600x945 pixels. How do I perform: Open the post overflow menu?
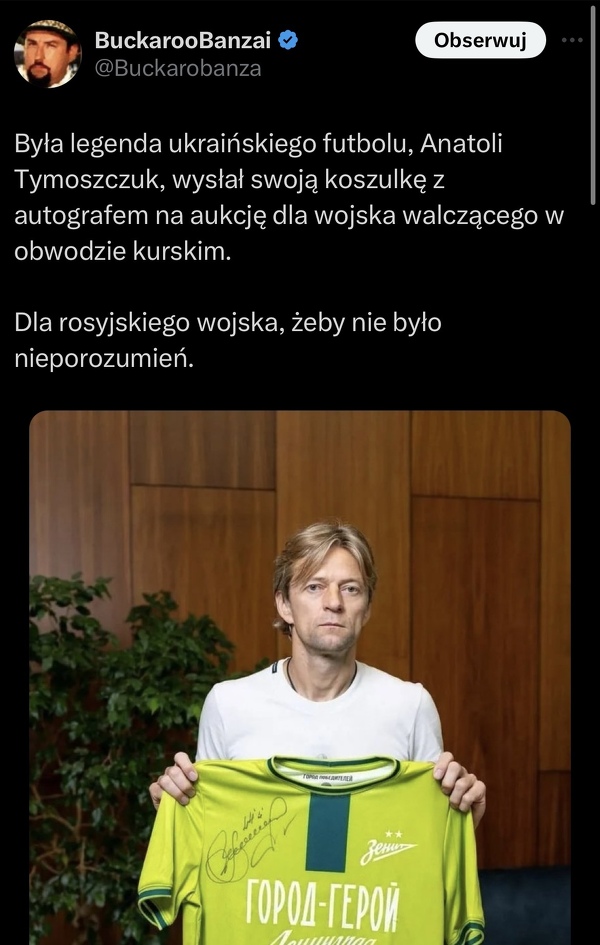click(x=572, y=40)
